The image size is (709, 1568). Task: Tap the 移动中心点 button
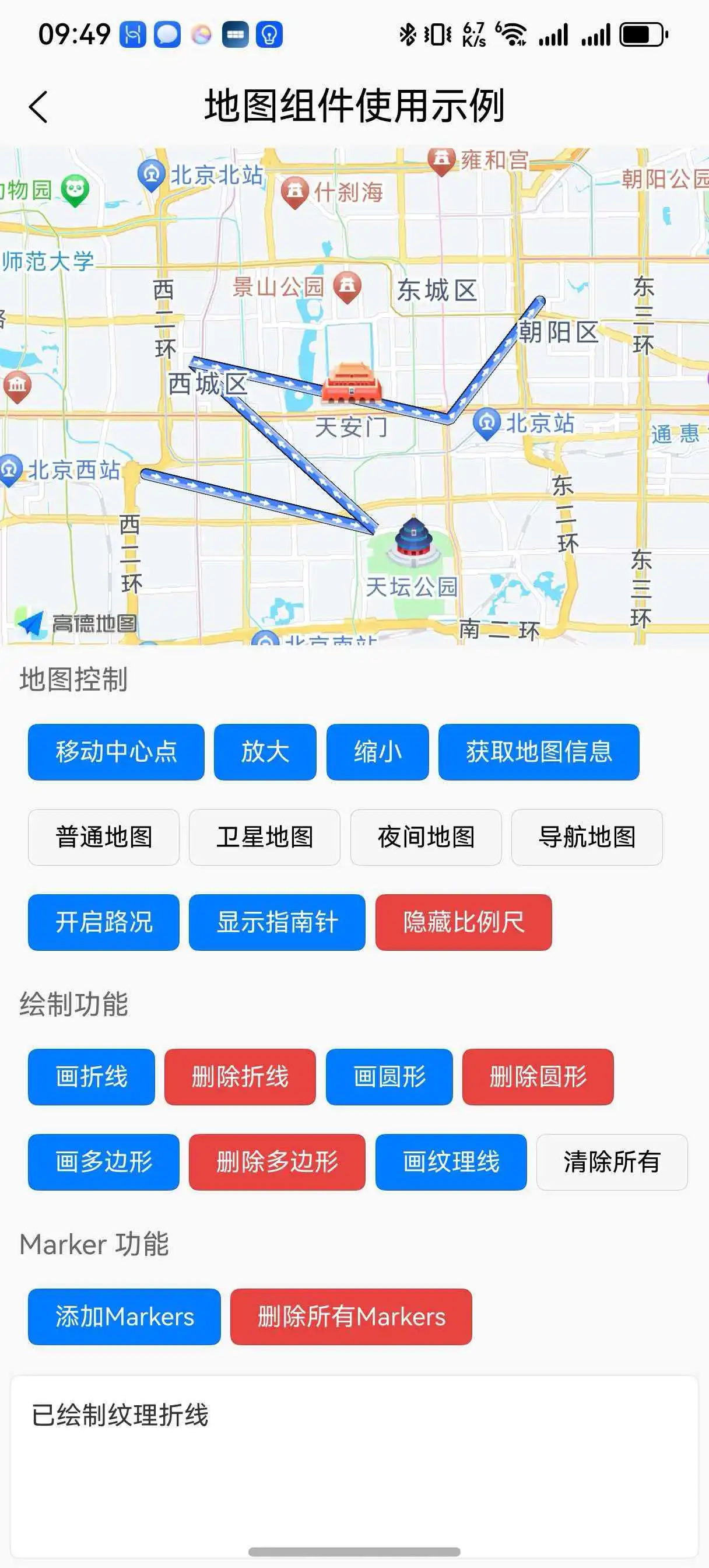116,752
